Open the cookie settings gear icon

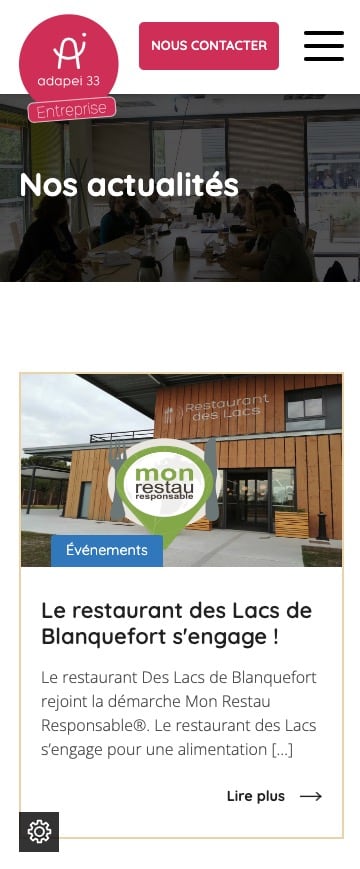coord(39,831)
